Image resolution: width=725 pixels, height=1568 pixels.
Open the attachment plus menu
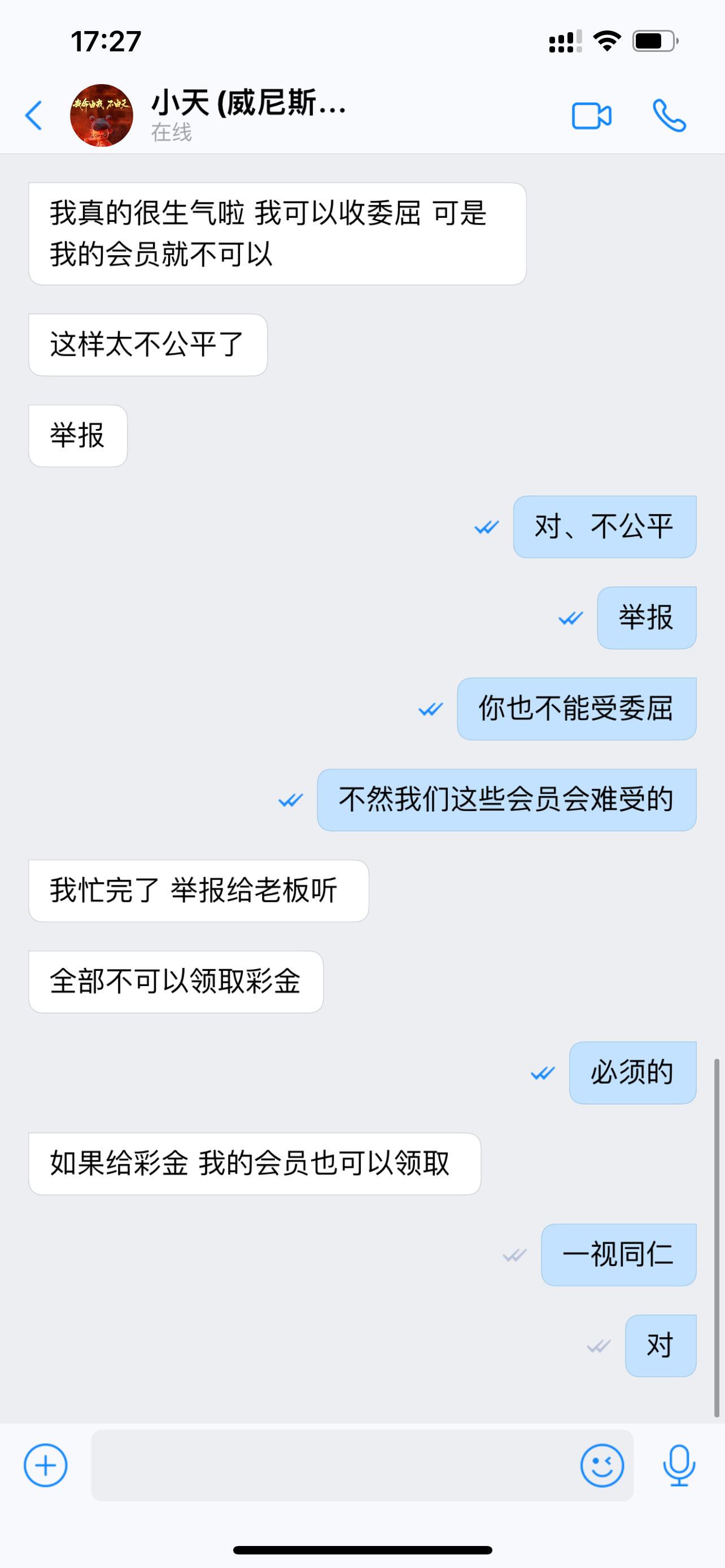click(x=46, y=1465)
